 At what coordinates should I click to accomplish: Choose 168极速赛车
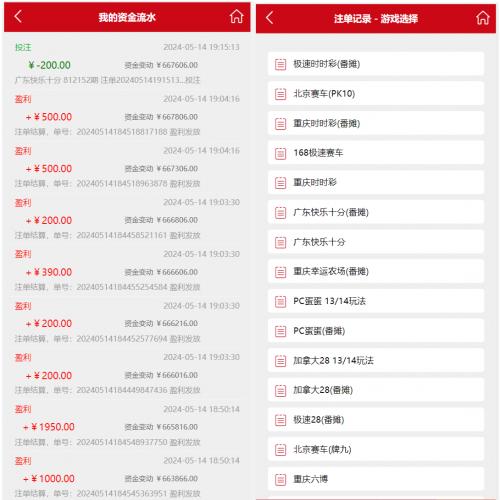coord(376,153)
